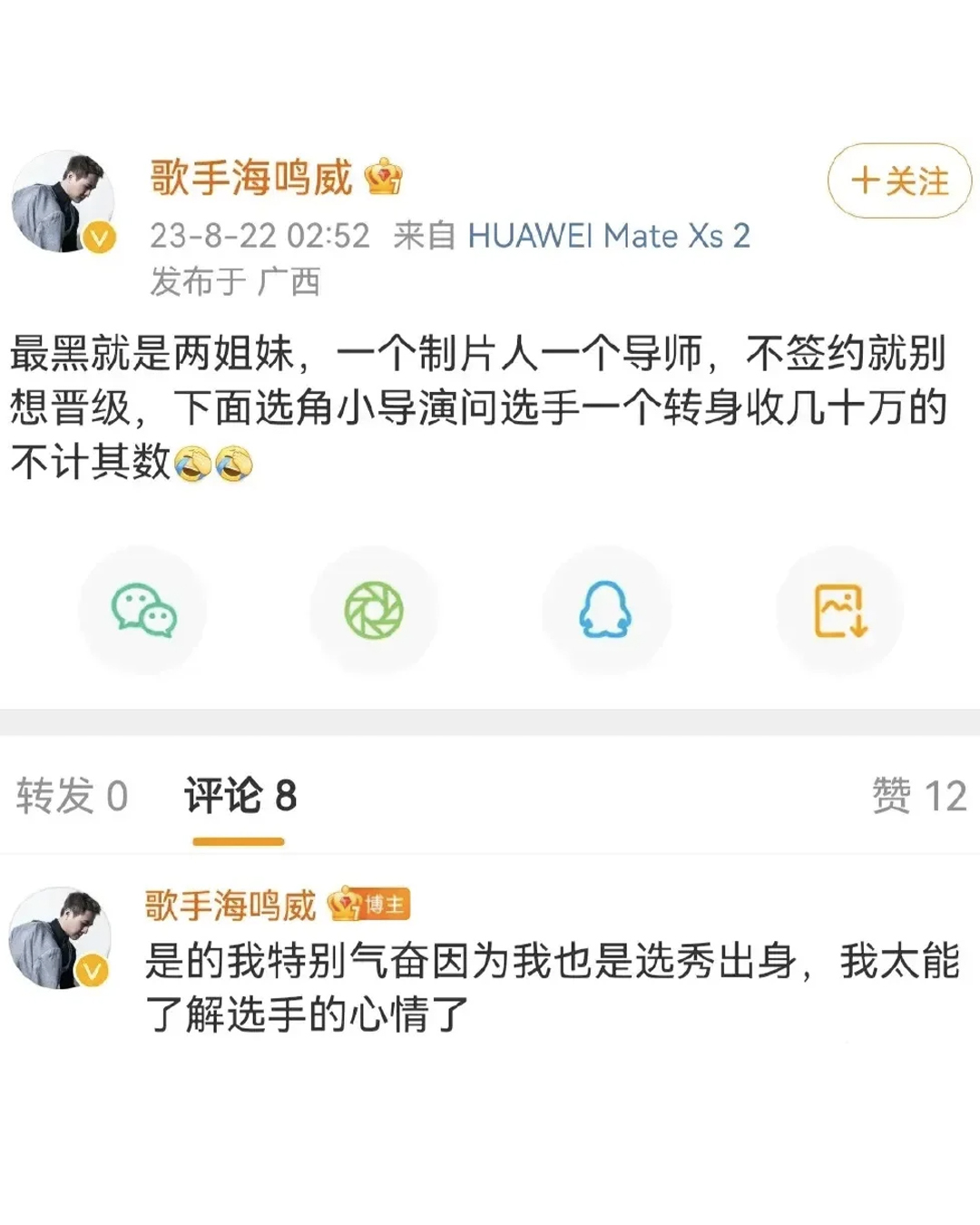Screen dimensions: 980x1225
Task: Save post as image
Action: coord(840,611)
